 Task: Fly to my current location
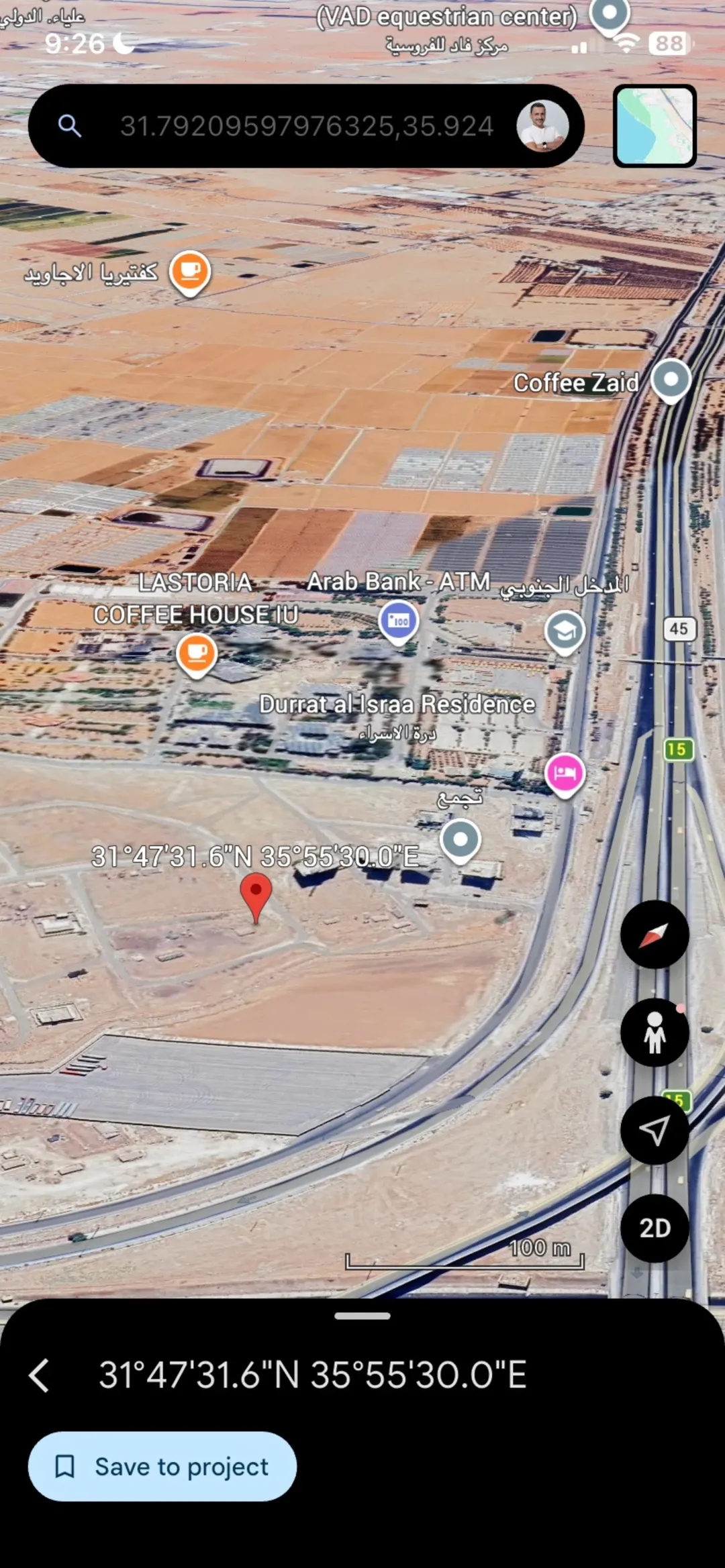click(x=655, y=1131)
